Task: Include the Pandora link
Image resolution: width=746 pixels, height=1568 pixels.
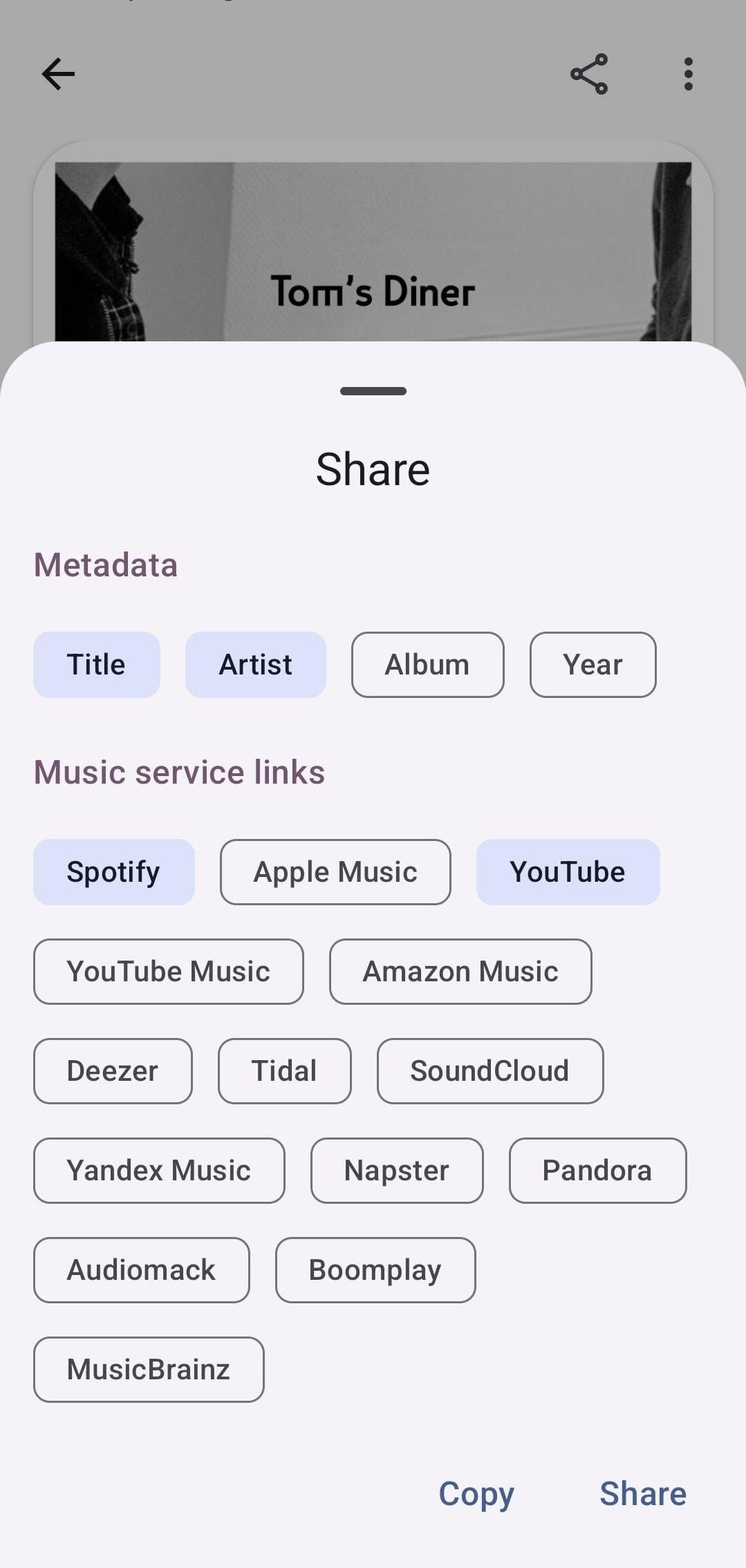Action: click(597, 1170)
